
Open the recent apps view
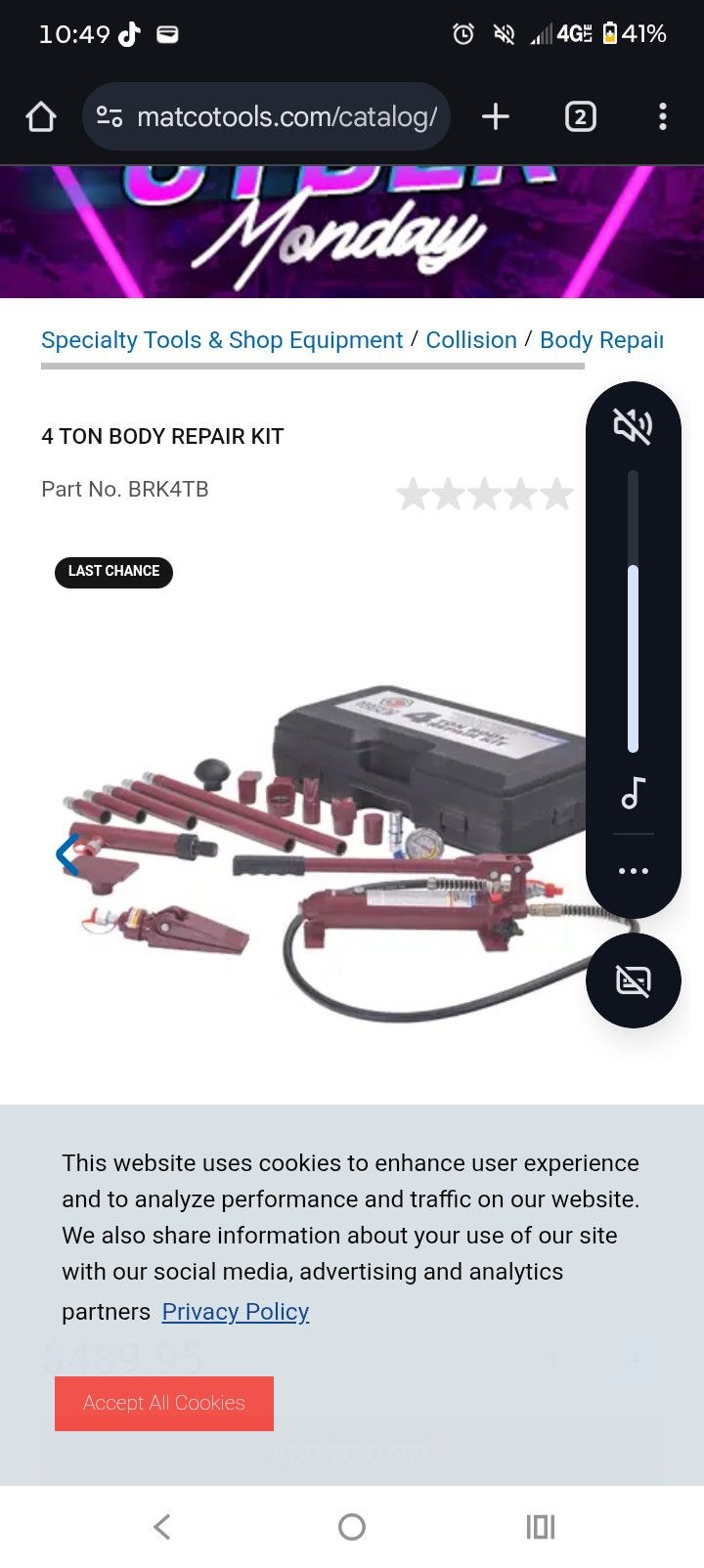(541, 1526)
